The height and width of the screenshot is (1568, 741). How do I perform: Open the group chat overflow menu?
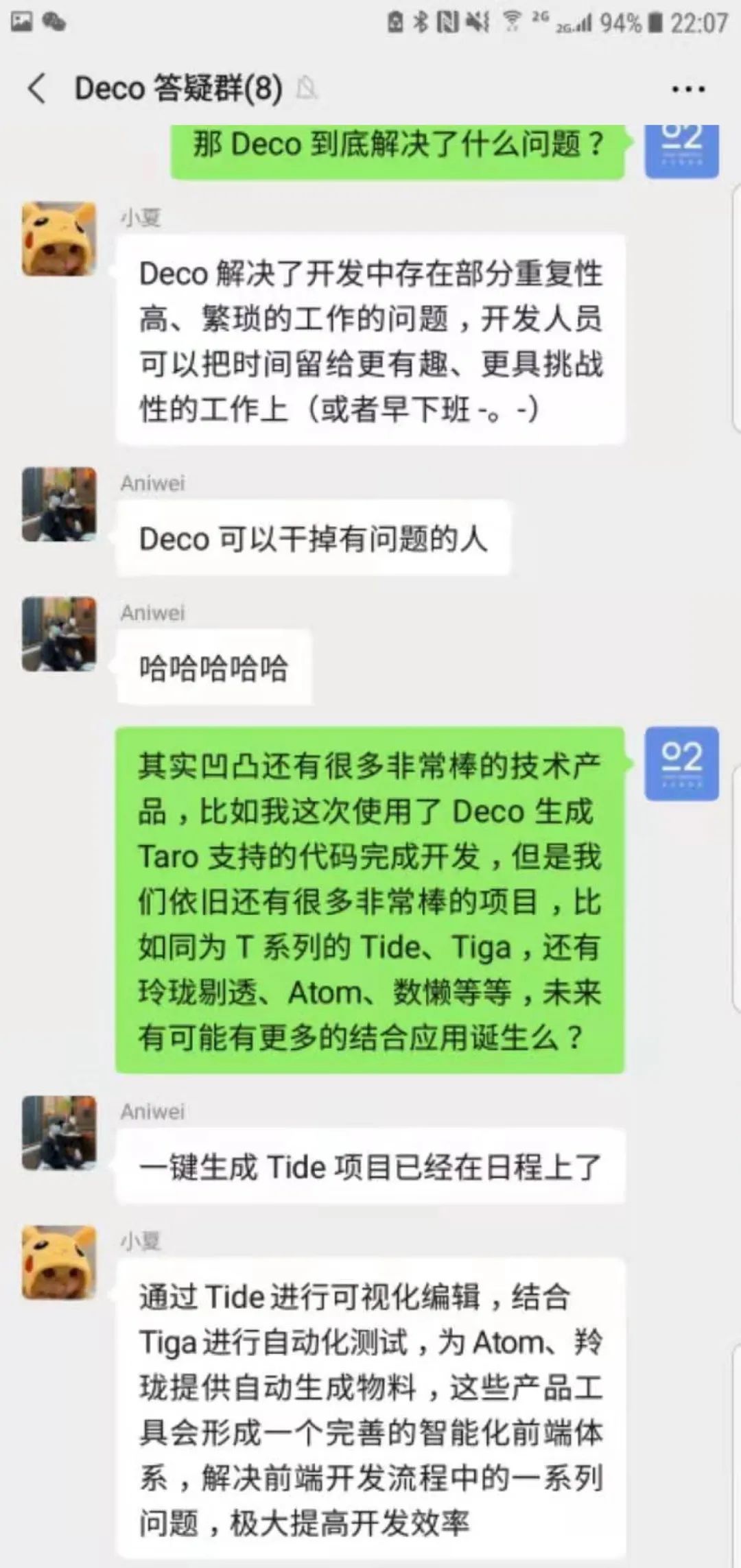(x=687, y=89)
